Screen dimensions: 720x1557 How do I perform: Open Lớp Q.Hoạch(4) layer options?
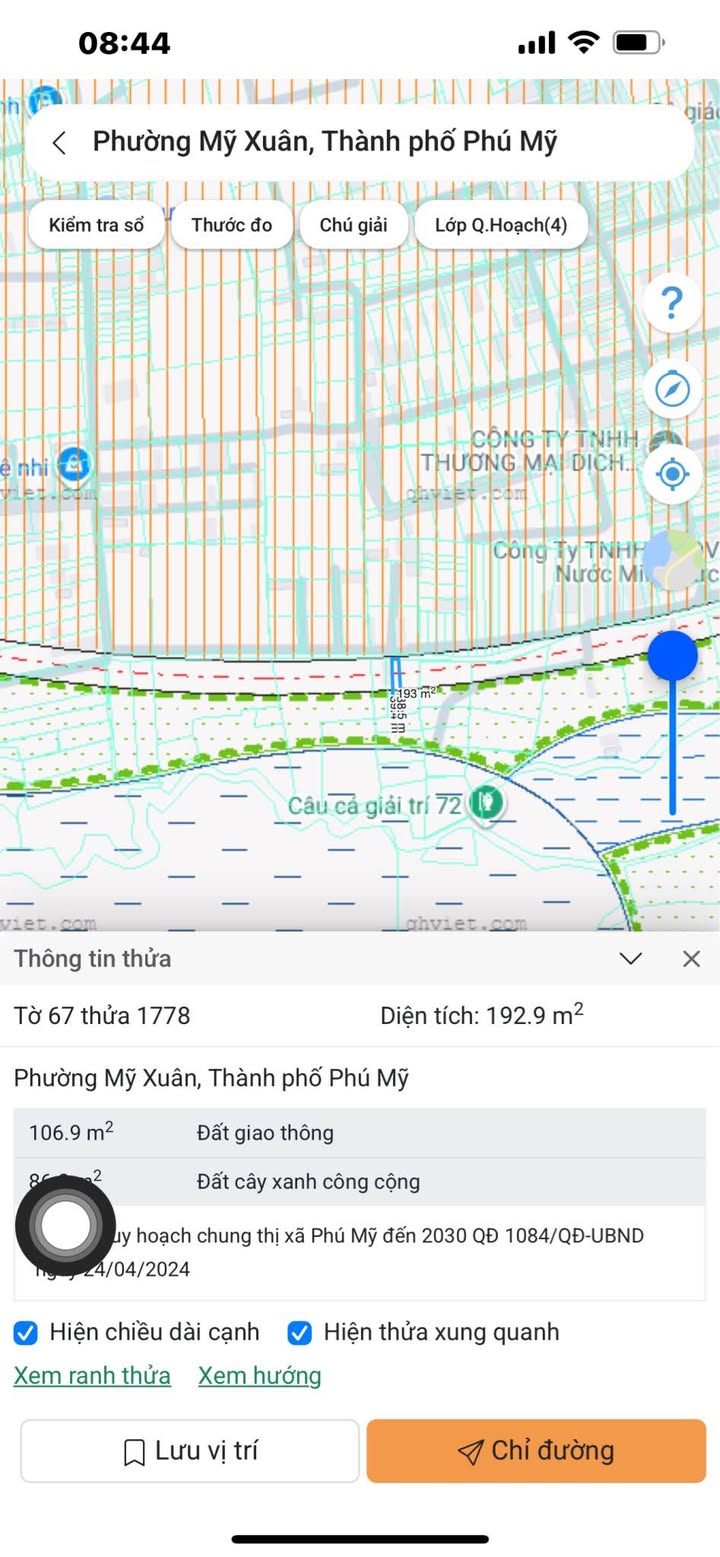pos(500,225)
